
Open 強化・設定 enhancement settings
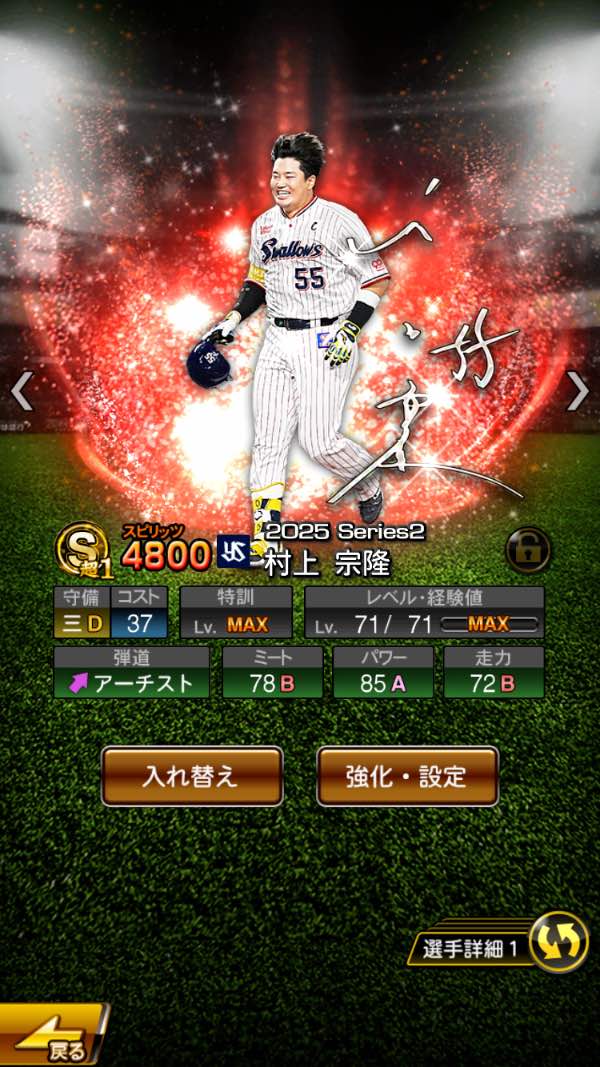pyautogui.click(x=407, y=776)
